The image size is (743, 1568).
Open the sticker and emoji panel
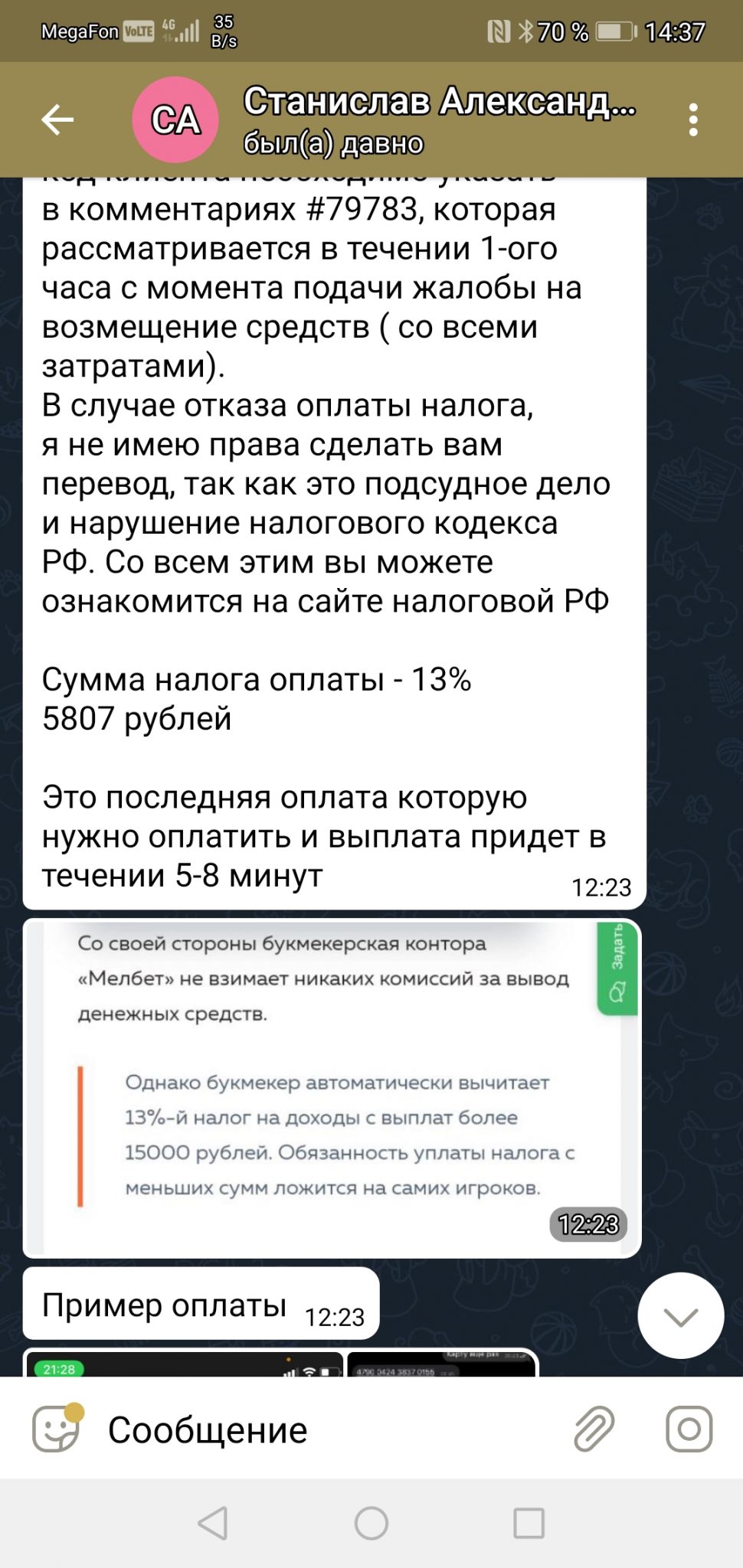[x=57, y=1428]
